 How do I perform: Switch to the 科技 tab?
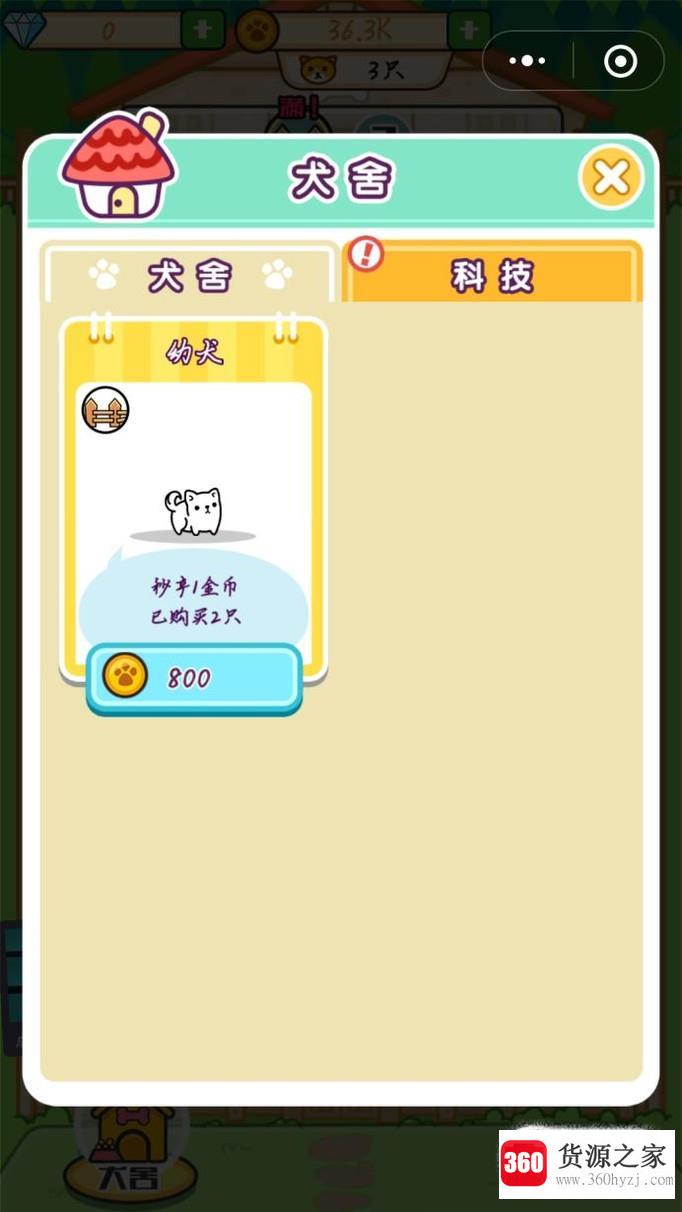point(492,275)
